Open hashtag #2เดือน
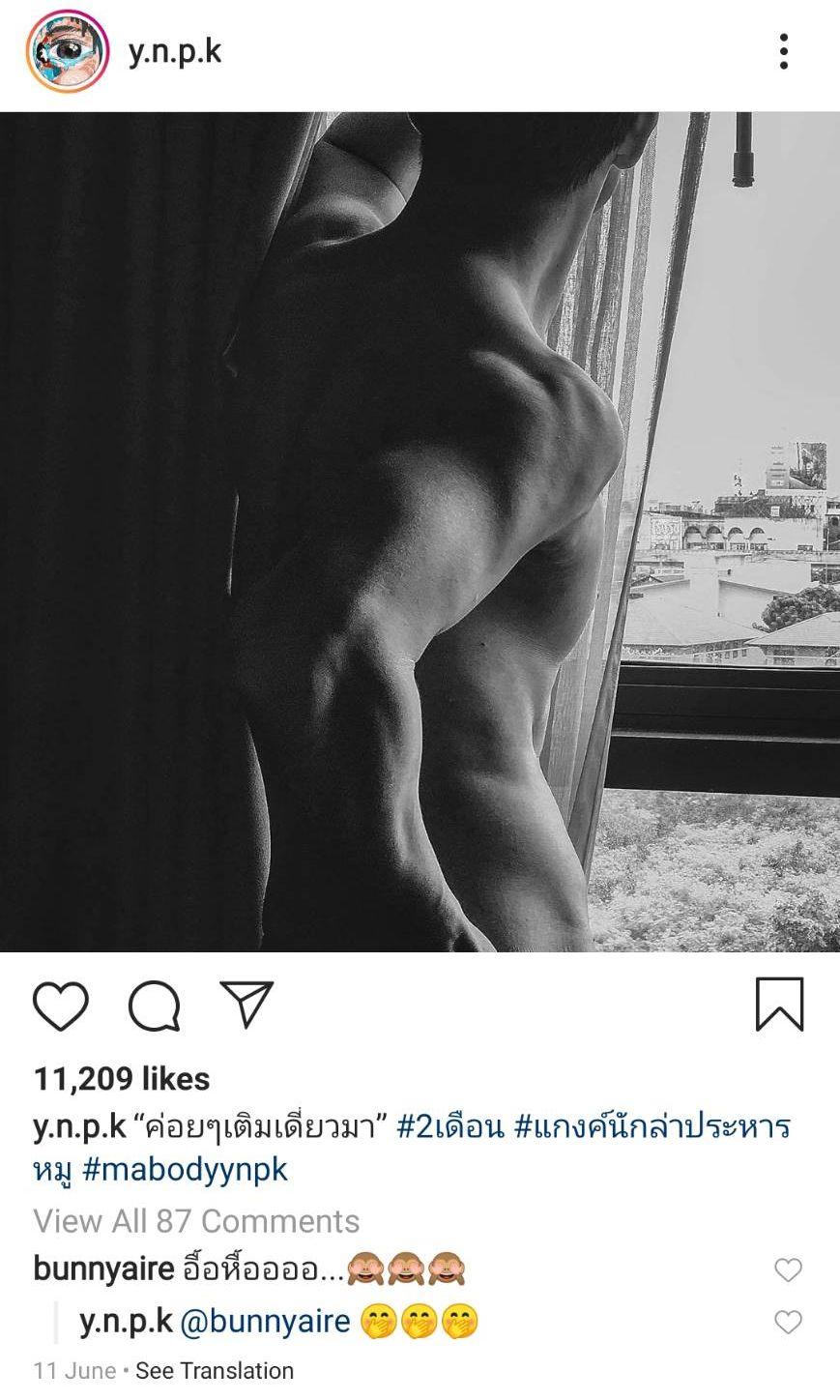The width and height of the screenshot is (840, 1400). coord(450,1127)
